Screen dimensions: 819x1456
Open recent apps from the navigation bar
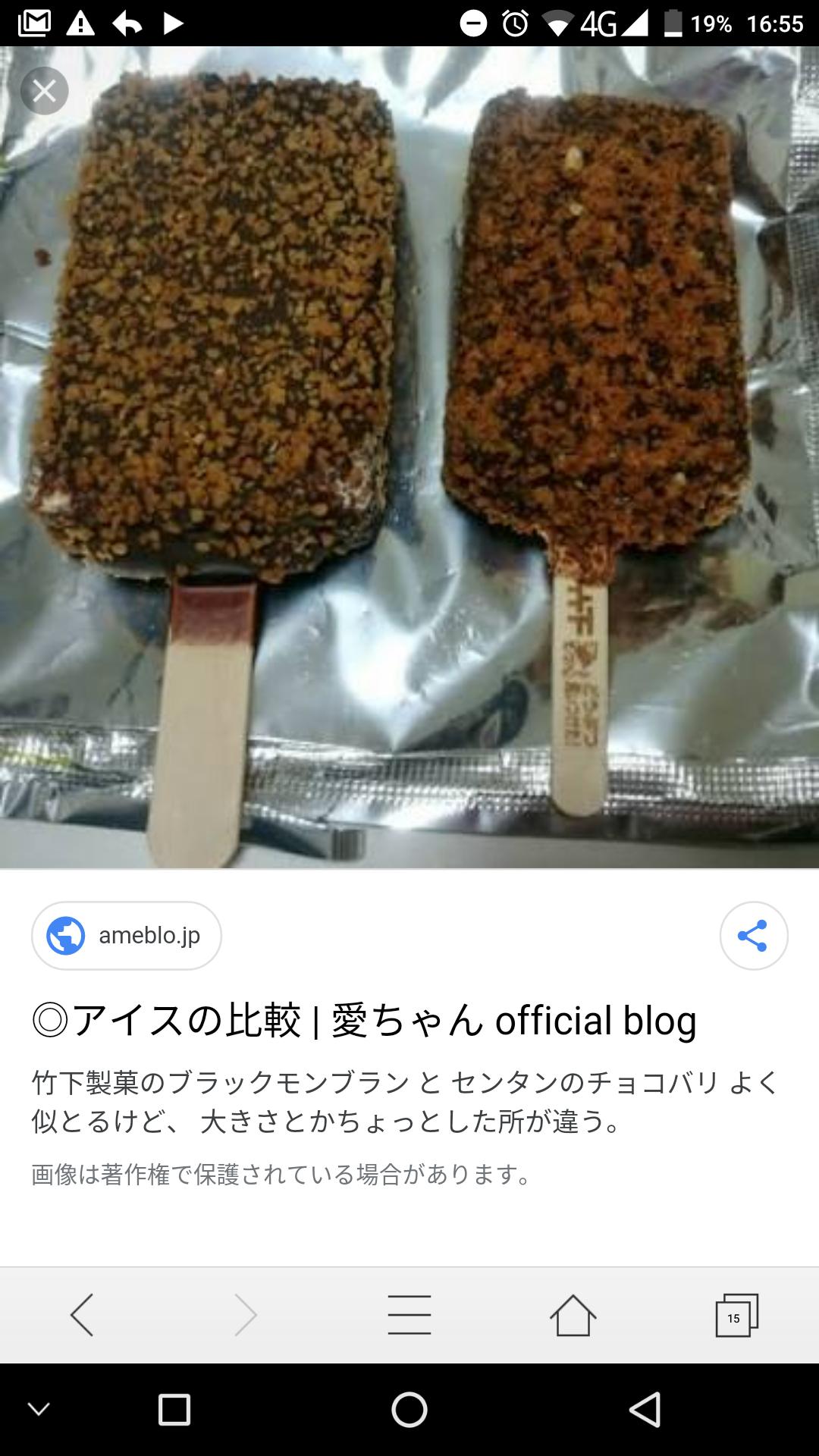(x=174, y=1410)
